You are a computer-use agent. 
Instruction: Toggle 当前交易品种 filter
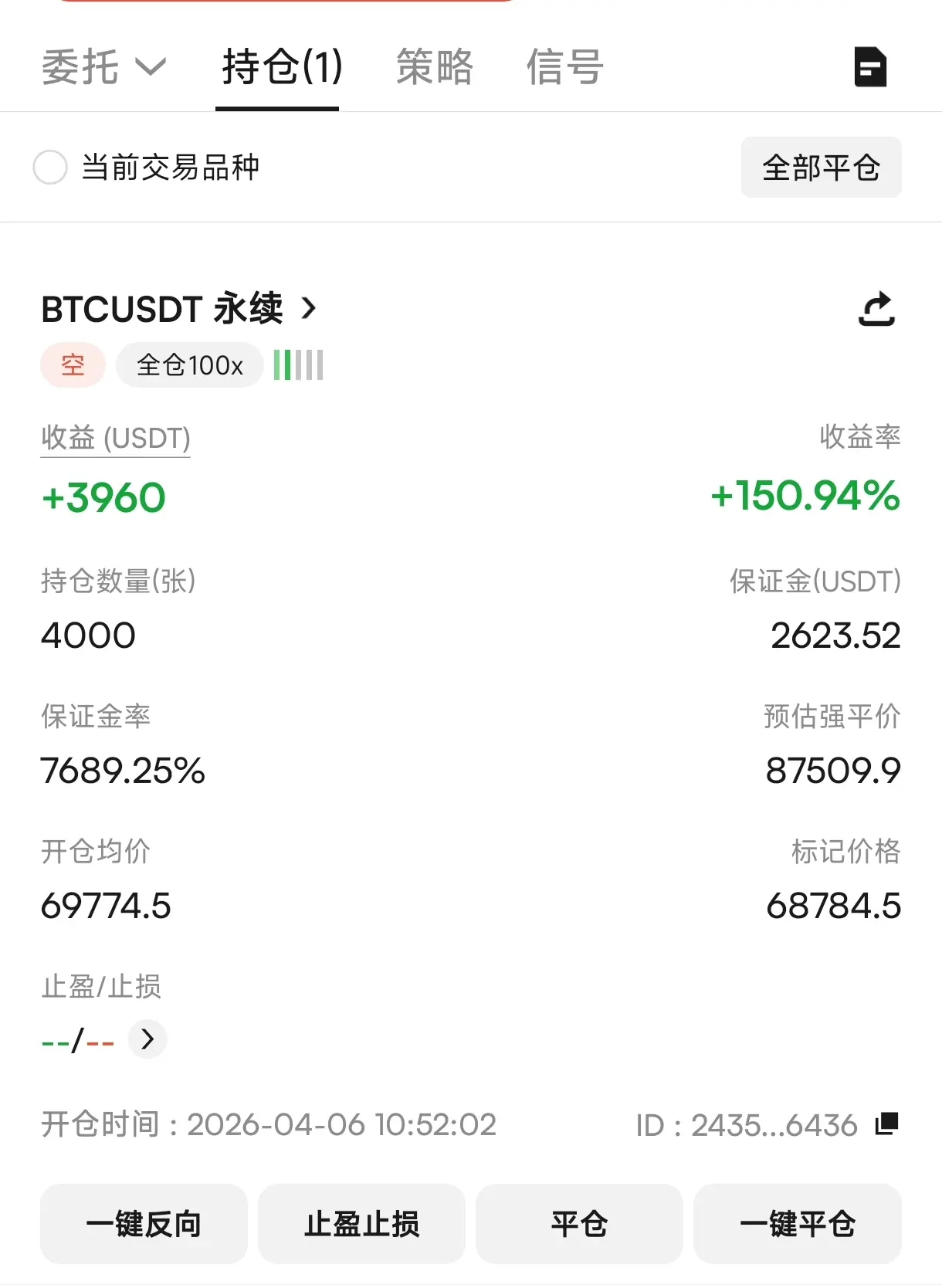51,168
